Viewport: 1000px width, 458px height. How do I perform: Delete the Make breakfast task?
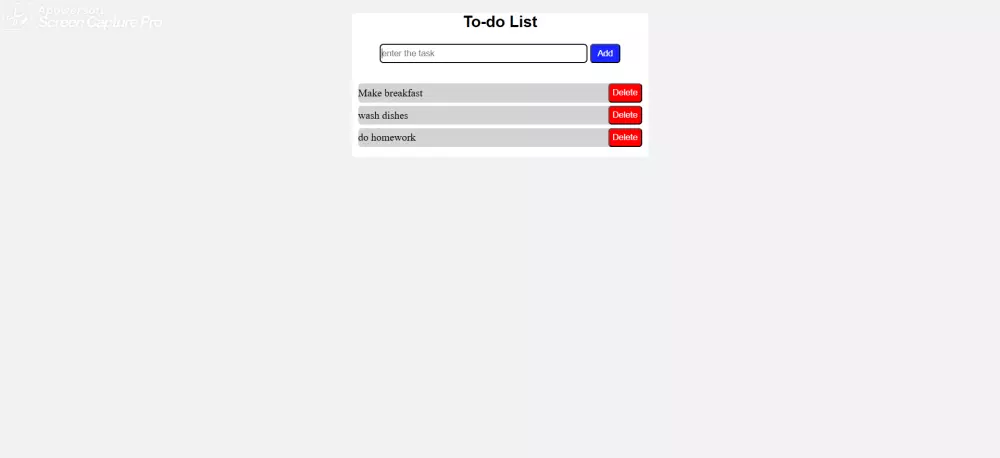625,93
